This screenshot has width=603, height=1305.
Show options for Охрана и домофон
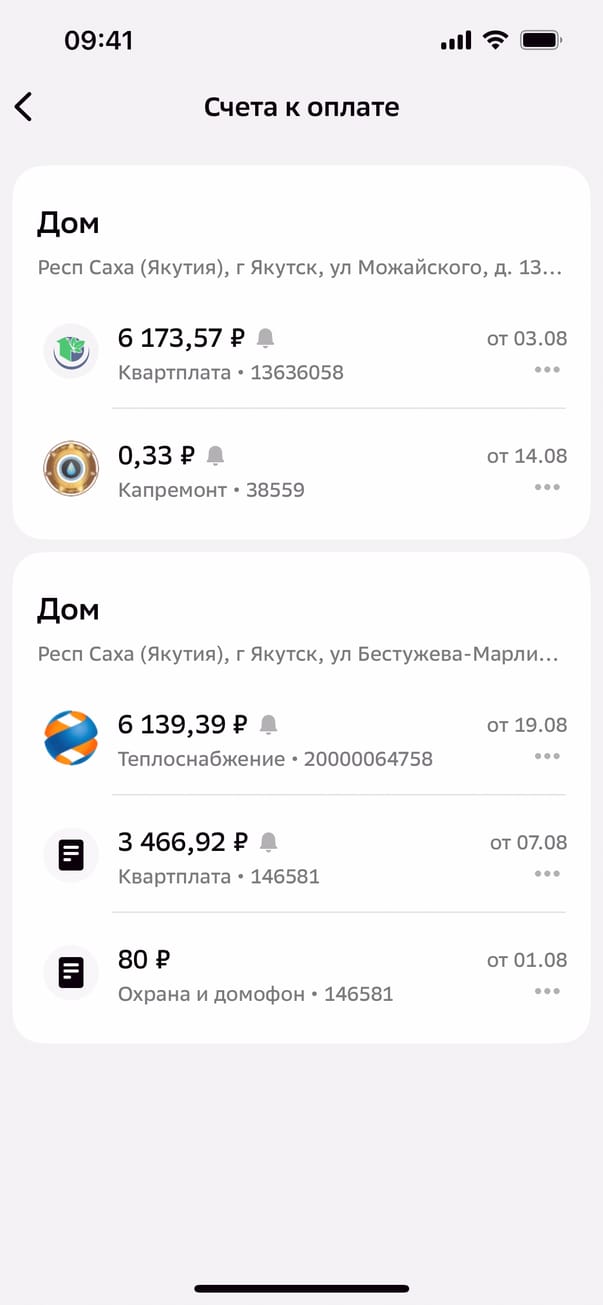click(x=546, y=992)
